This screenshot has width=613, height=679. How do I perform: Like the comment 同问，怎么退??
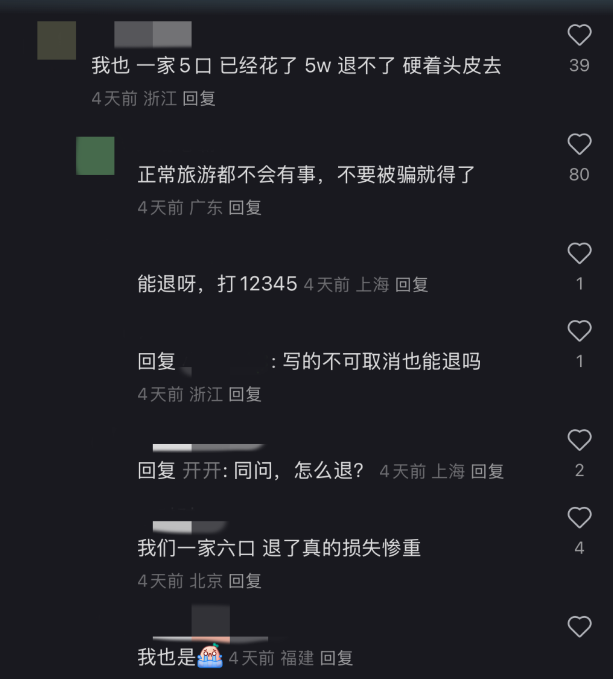579,440
